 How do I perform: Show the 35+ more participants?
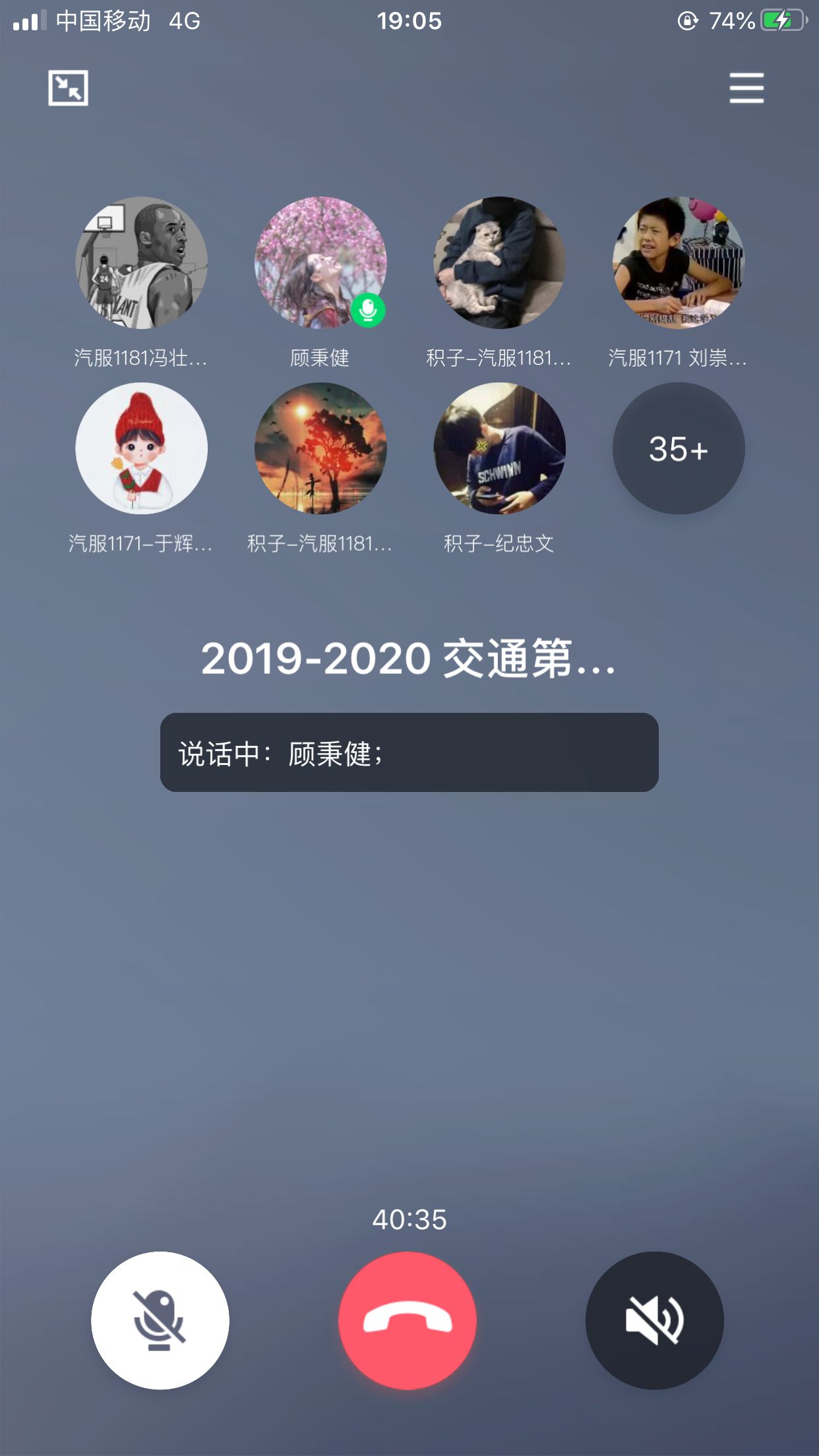click(x=679, y=448)
